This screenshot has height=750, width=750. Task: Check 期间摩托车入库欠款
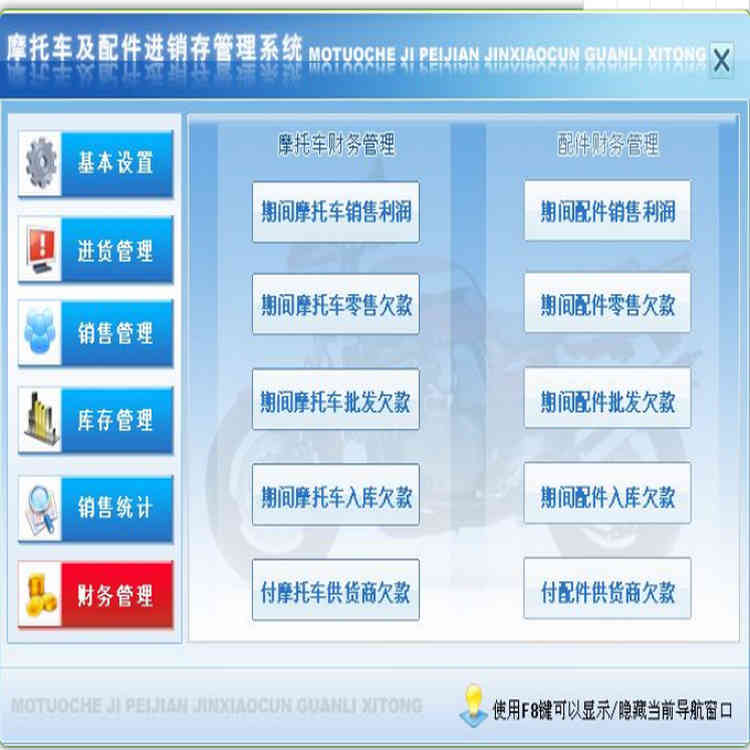(336, 495)
